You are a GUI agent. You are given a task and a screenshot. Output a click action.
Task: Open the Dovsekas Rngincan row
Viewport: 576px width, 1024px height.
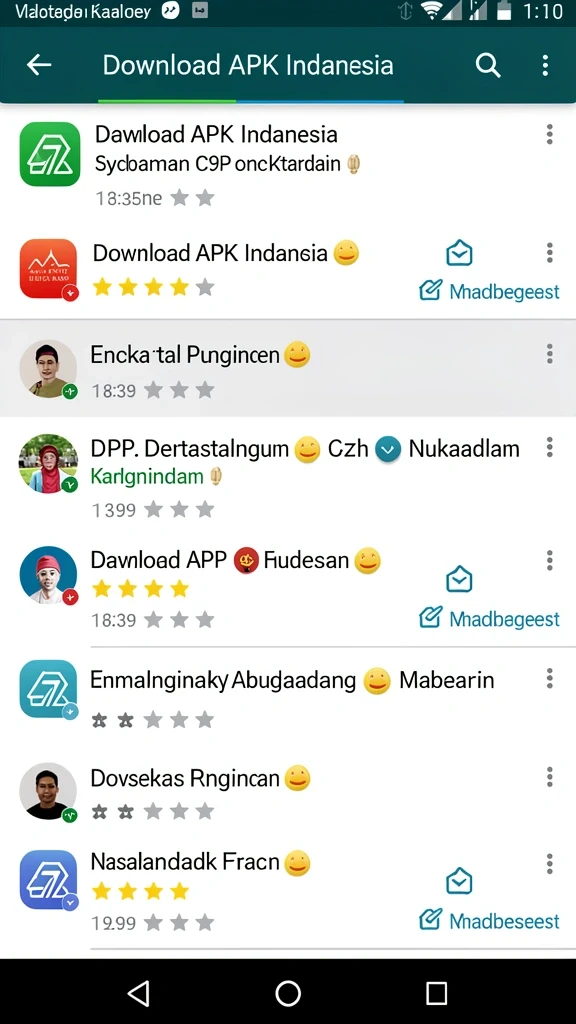coord(288,792)
